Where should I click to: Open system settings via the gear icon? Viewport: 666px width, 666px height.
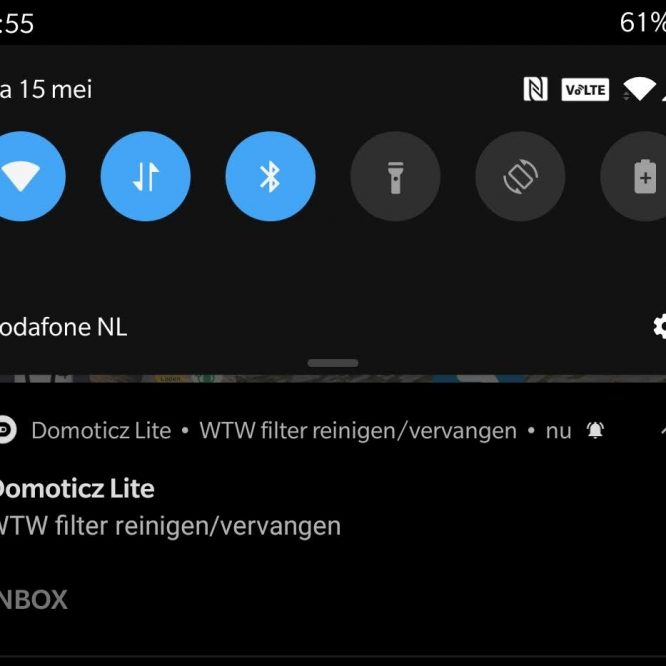click(659, 326)
